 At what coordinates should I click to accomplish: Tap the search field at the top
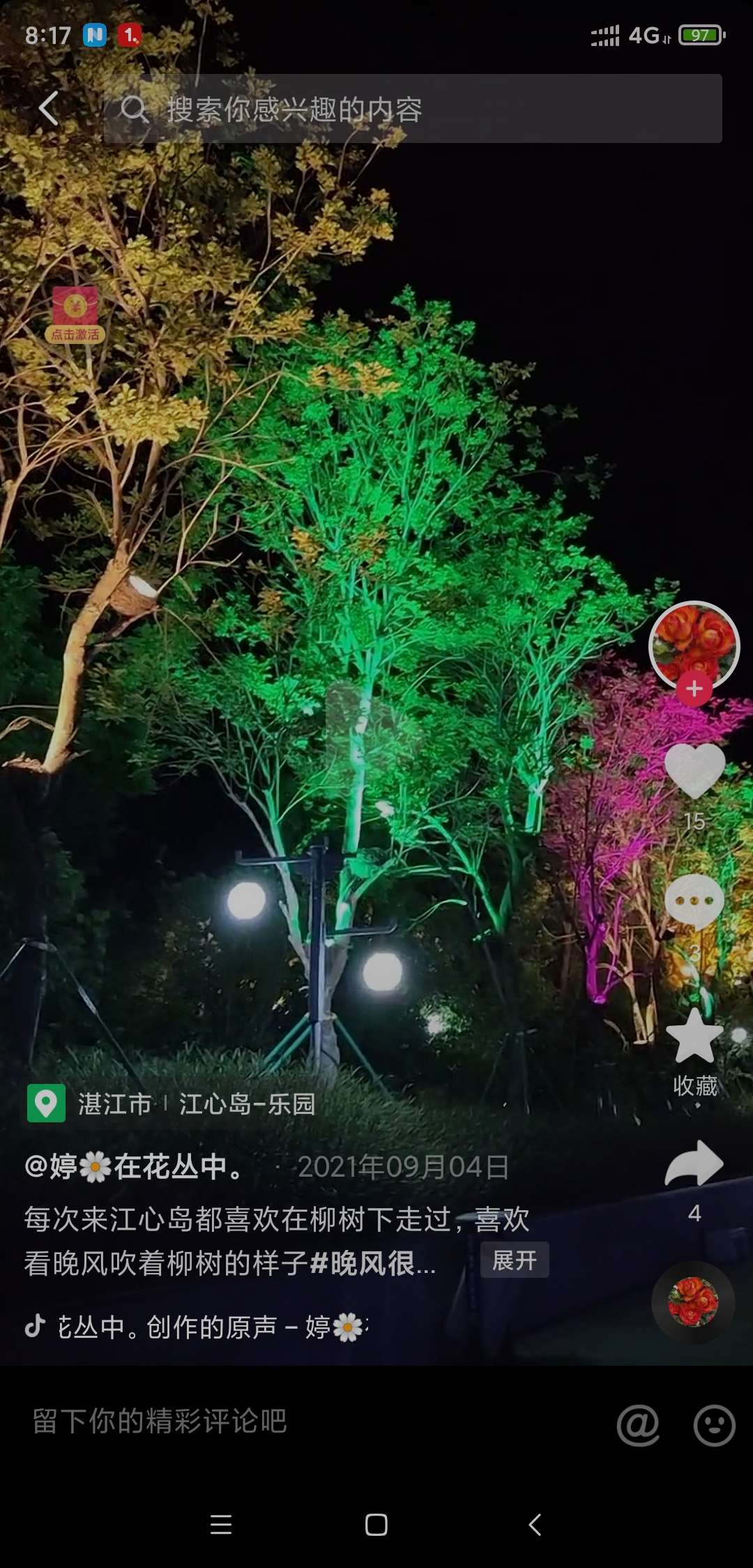[411, 109]
